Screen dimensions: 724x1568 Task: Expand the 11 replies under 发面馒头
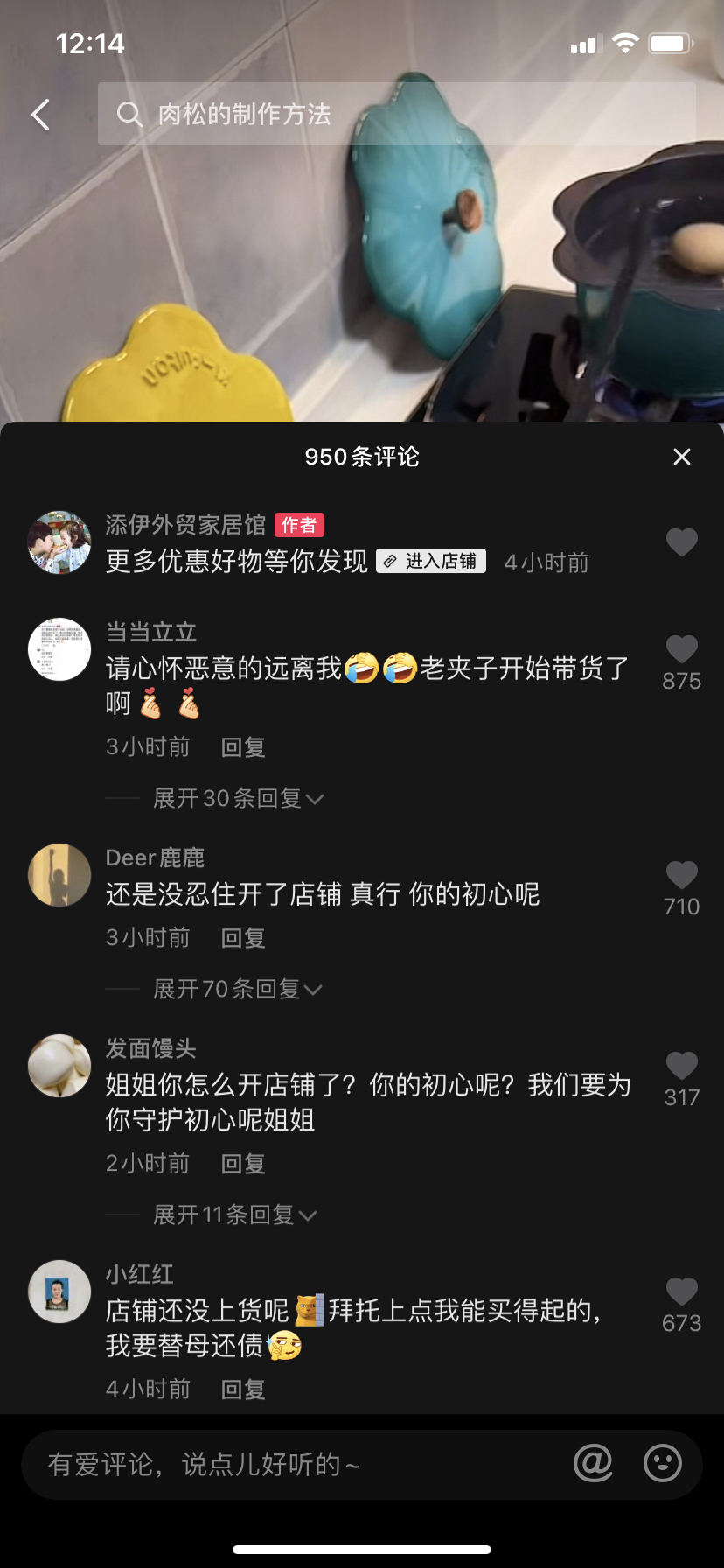tap(234, 1214)
